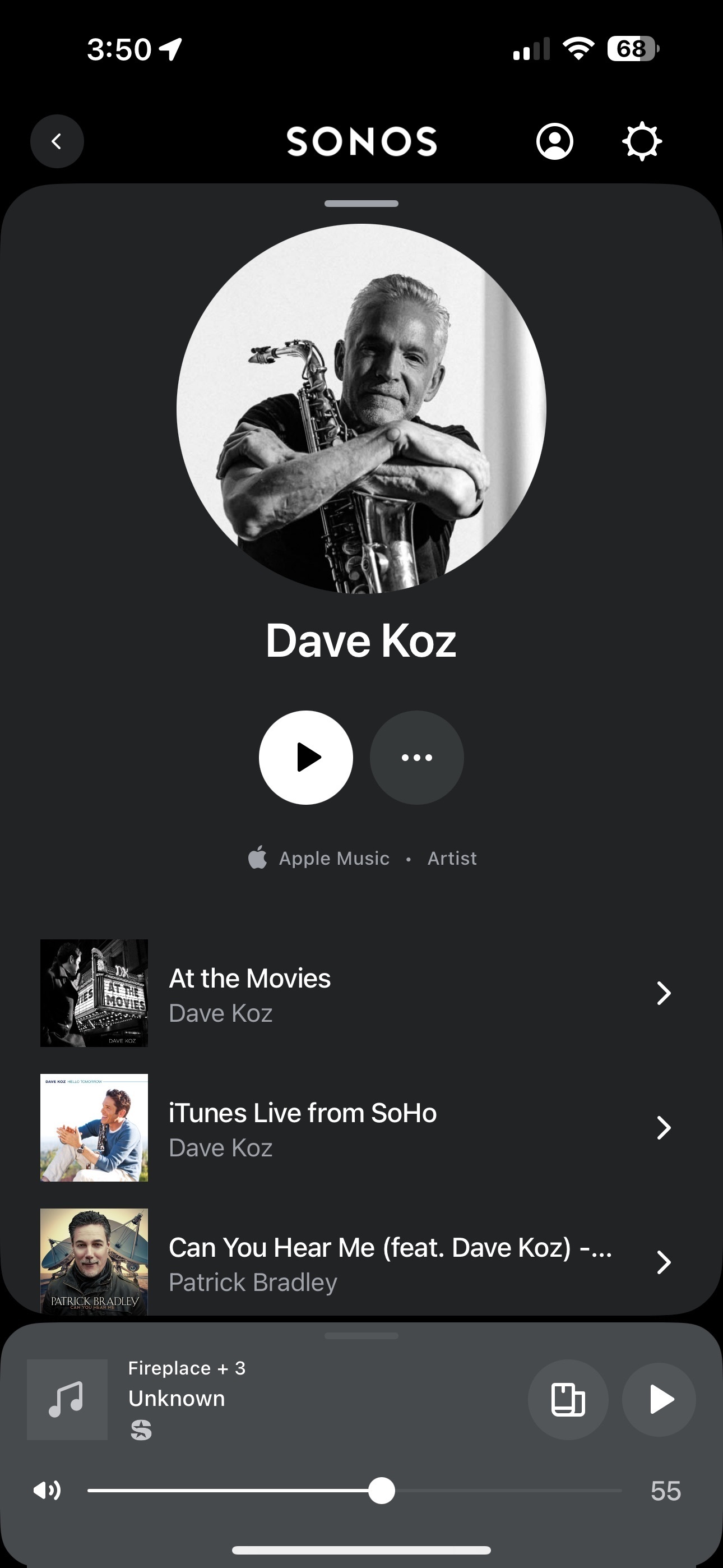Screen dimensions: 723x1568
Task: Resume playback in the mini player
Action: (659, 1399)
